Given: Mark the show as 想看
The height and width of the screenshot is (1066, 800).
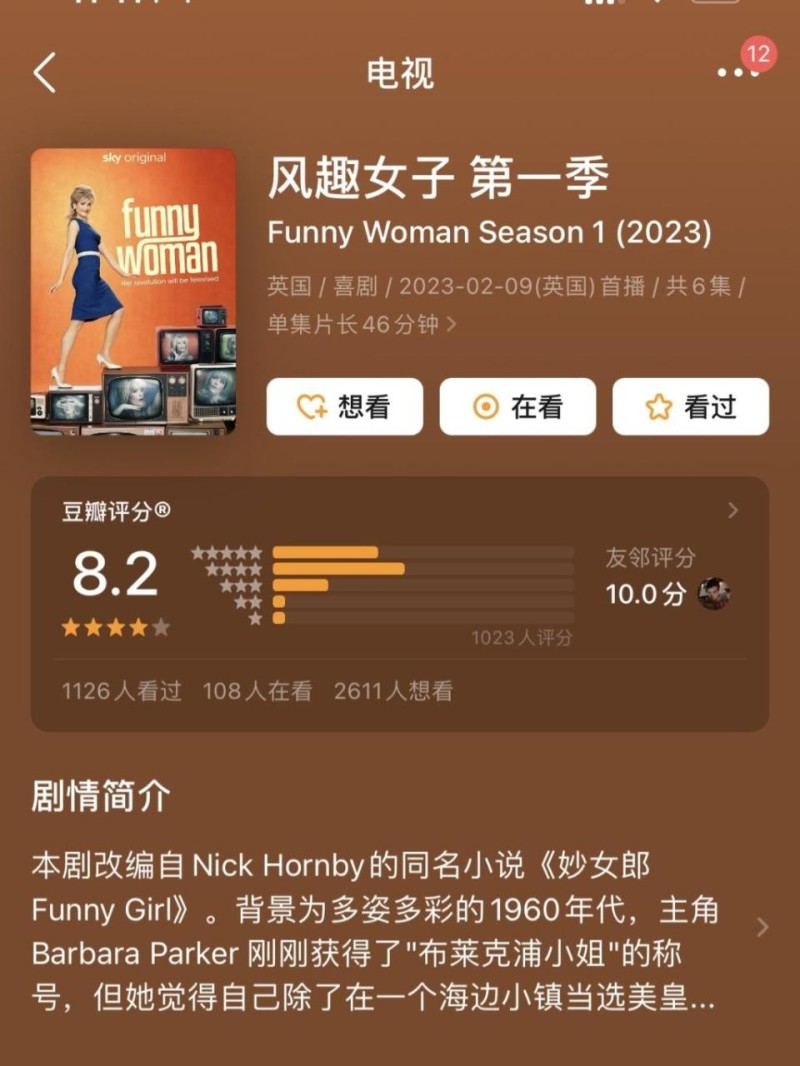Looking at the screenshot, I should coord(345,407).
